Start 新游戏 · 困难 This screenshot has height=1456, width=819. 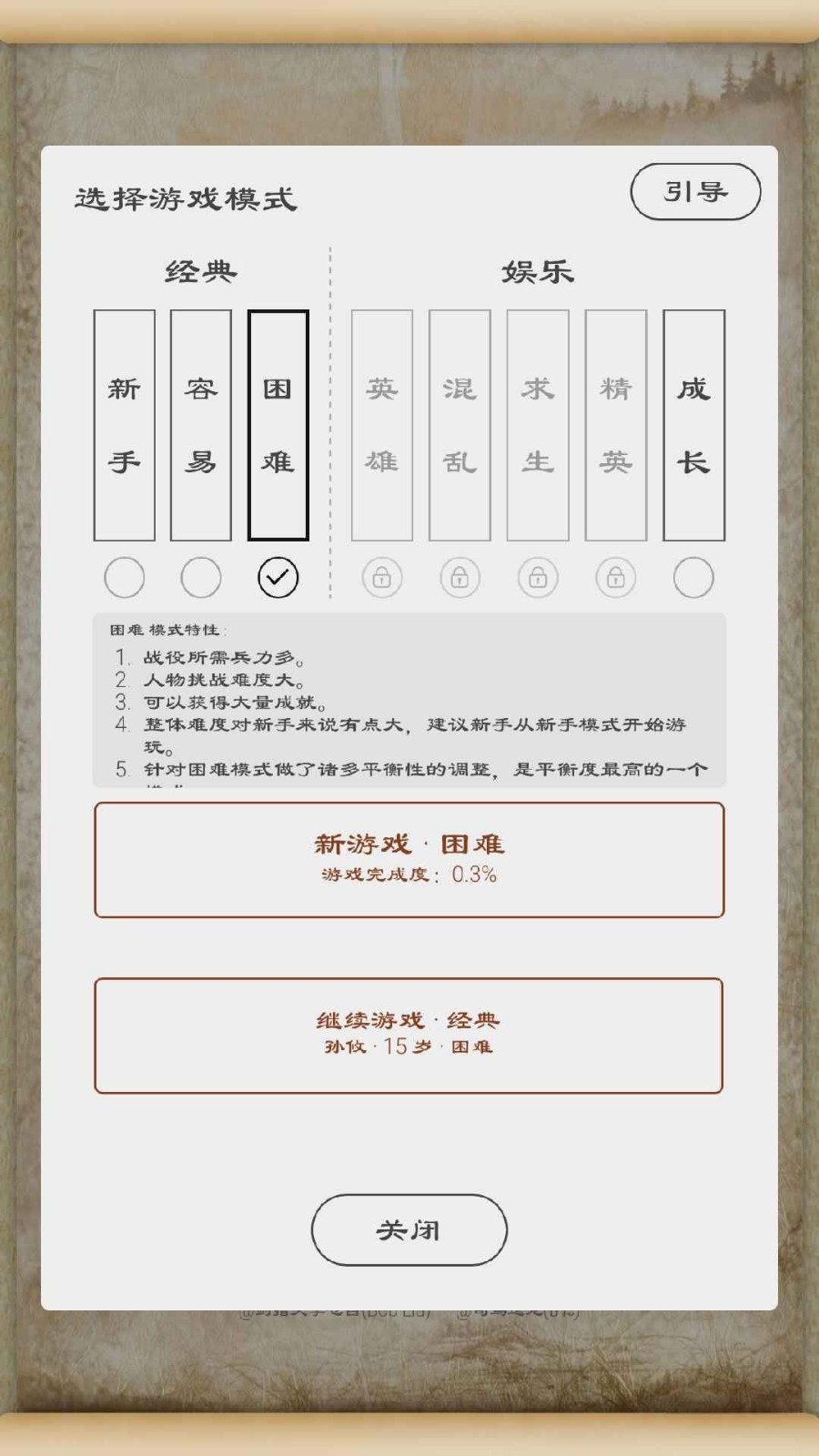(x=409, y=859)
